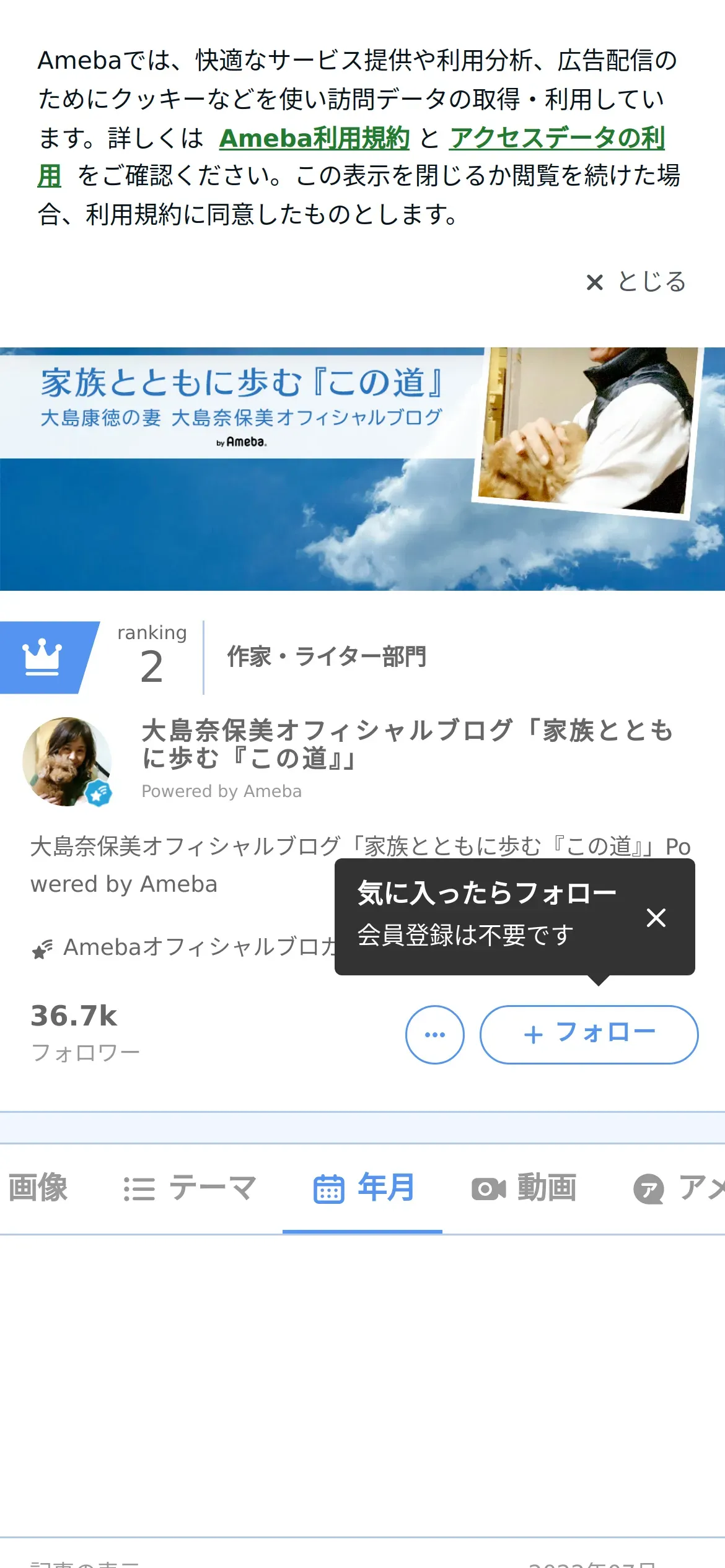This screenshot has width=725, height=1568.
Task: Select the 年月 tab
Action: (x=363, y=1188)
